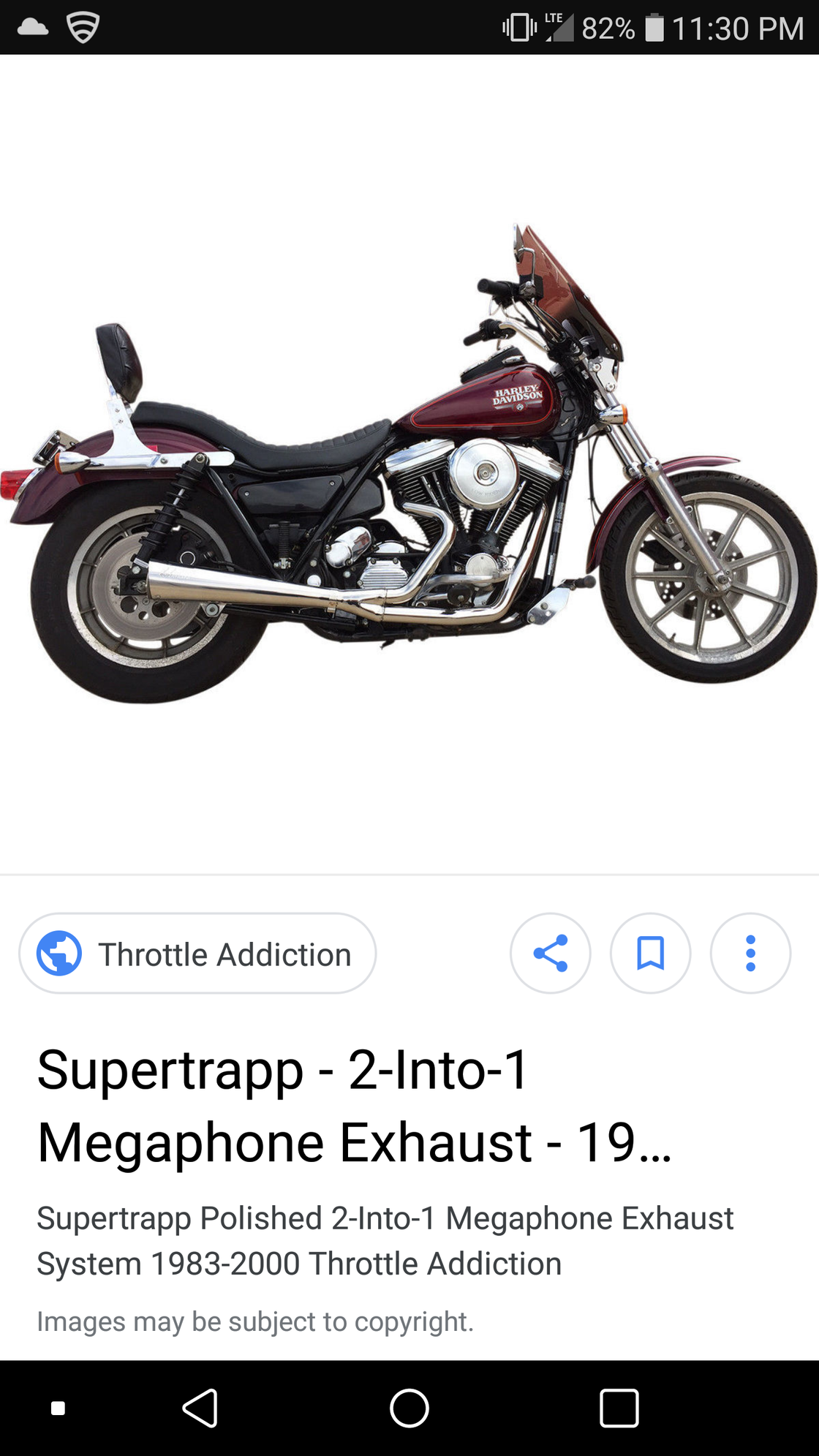Open the three-dot overflow menu
This screenshot has width=819, height=1456.
coord(750,954)
